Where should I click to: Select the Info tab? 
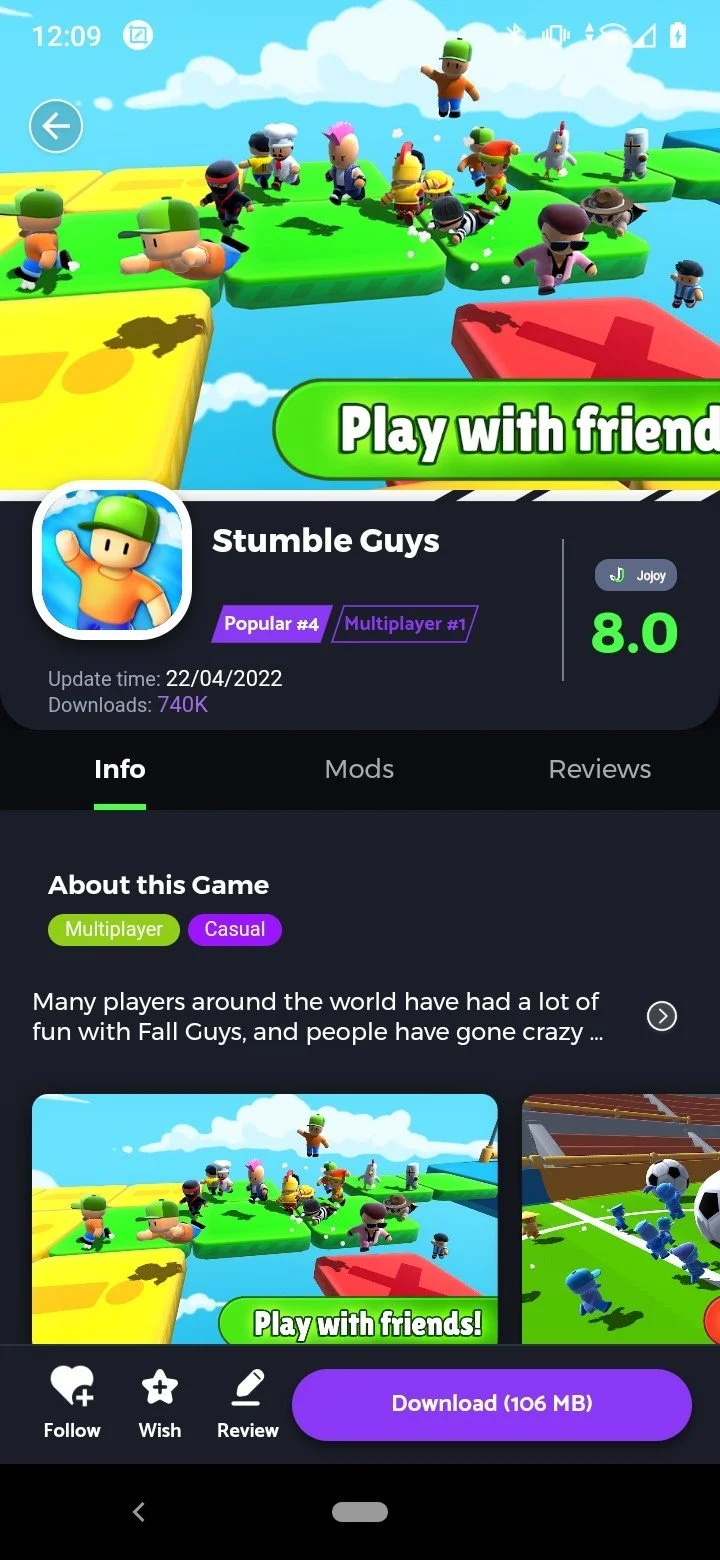[x=120, y=769]
